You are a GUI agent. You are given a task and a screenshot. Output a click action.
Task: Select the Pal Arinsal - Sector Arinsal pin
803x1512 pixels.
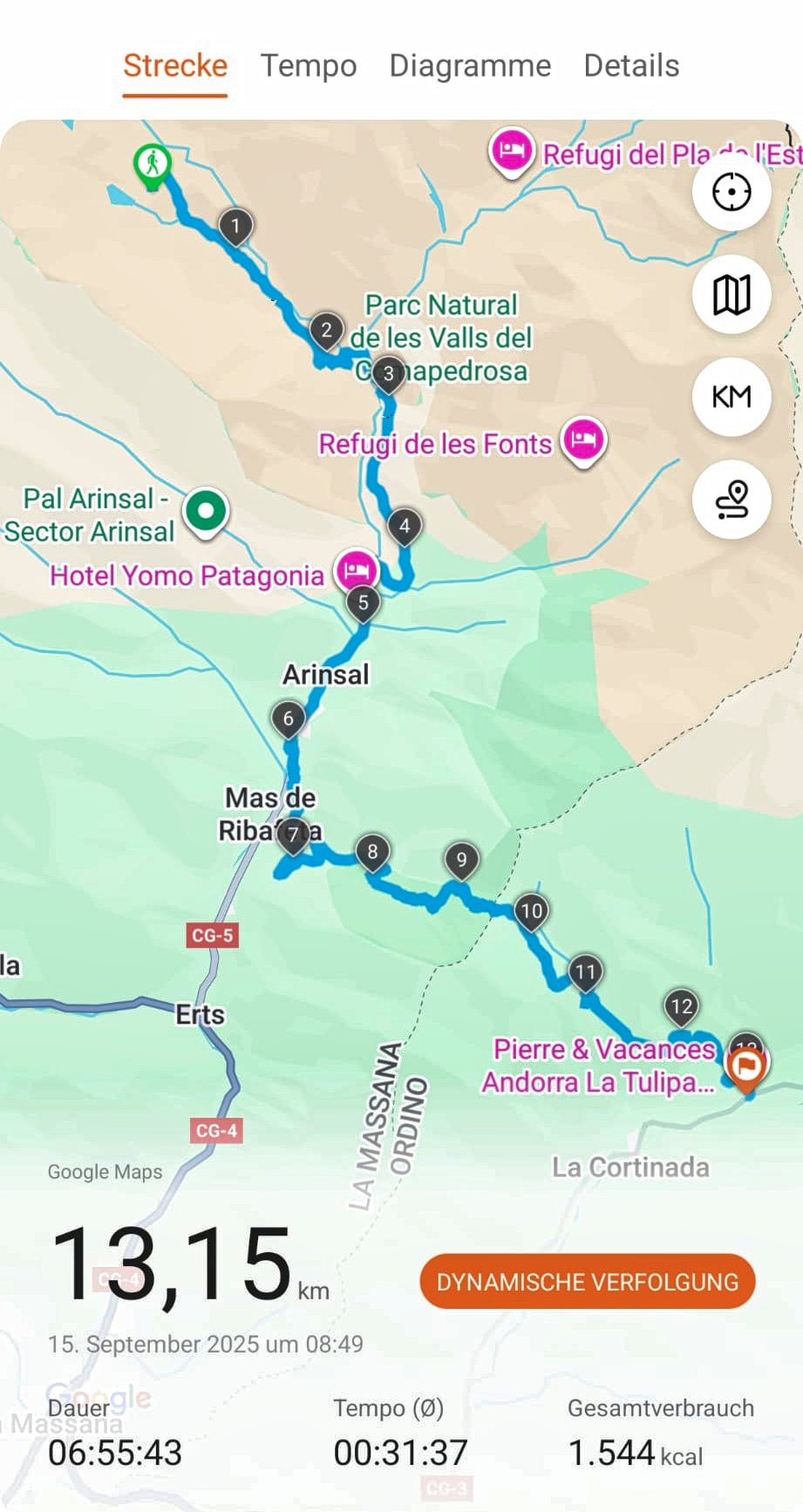coord(206,511)
